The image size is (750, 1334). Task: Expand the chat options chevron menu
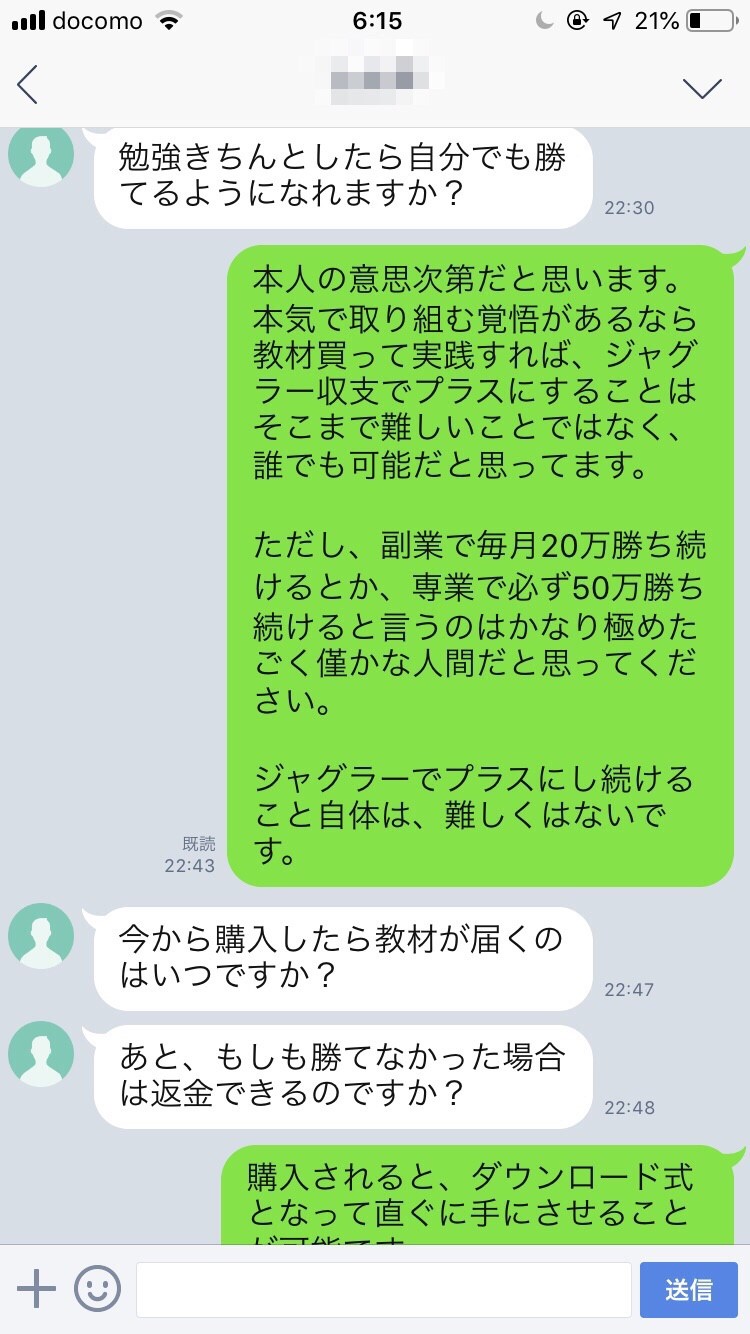[702, 88]
